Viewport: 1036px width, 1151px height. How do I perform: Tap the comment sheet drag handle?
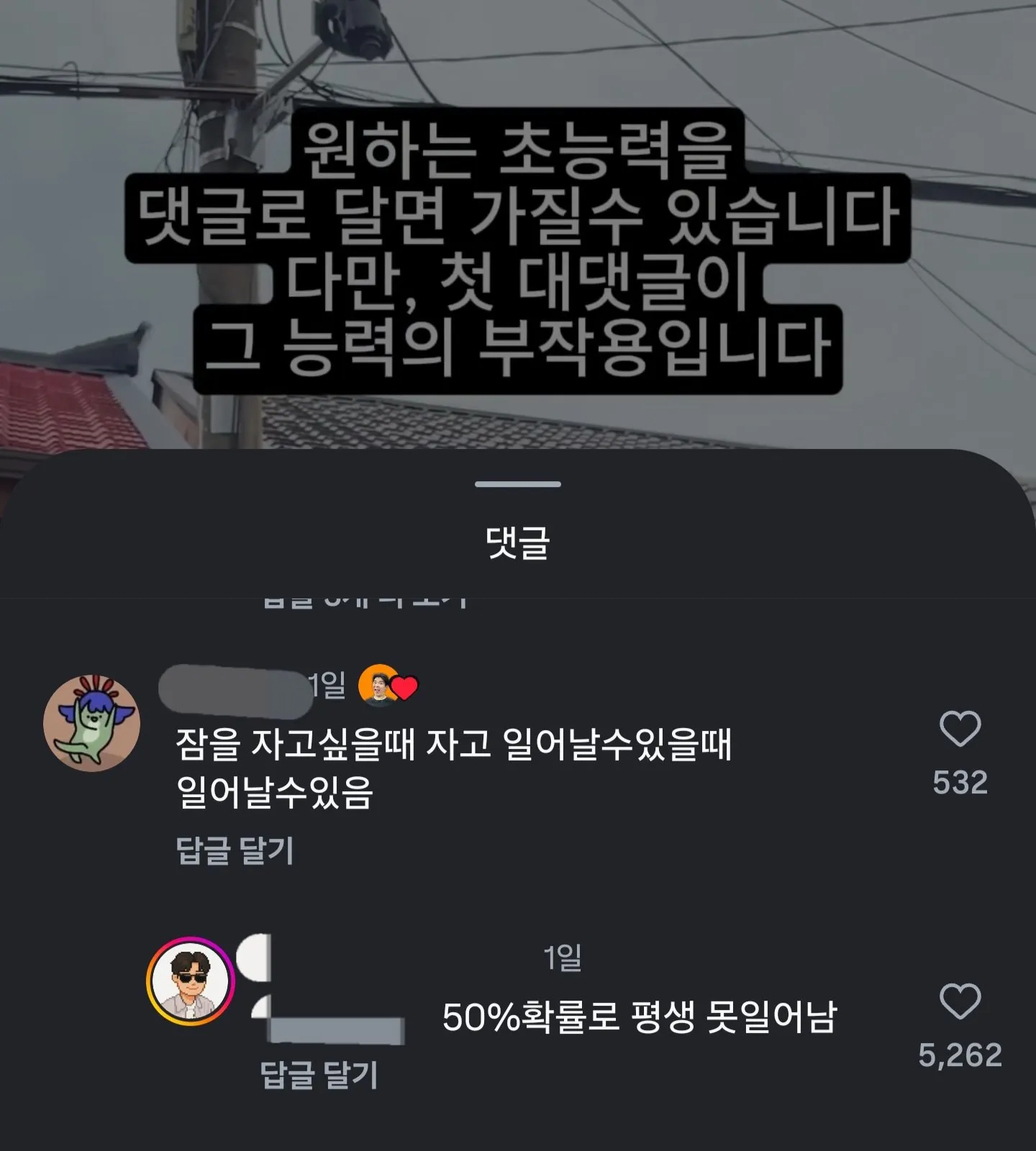pos(517,484)
